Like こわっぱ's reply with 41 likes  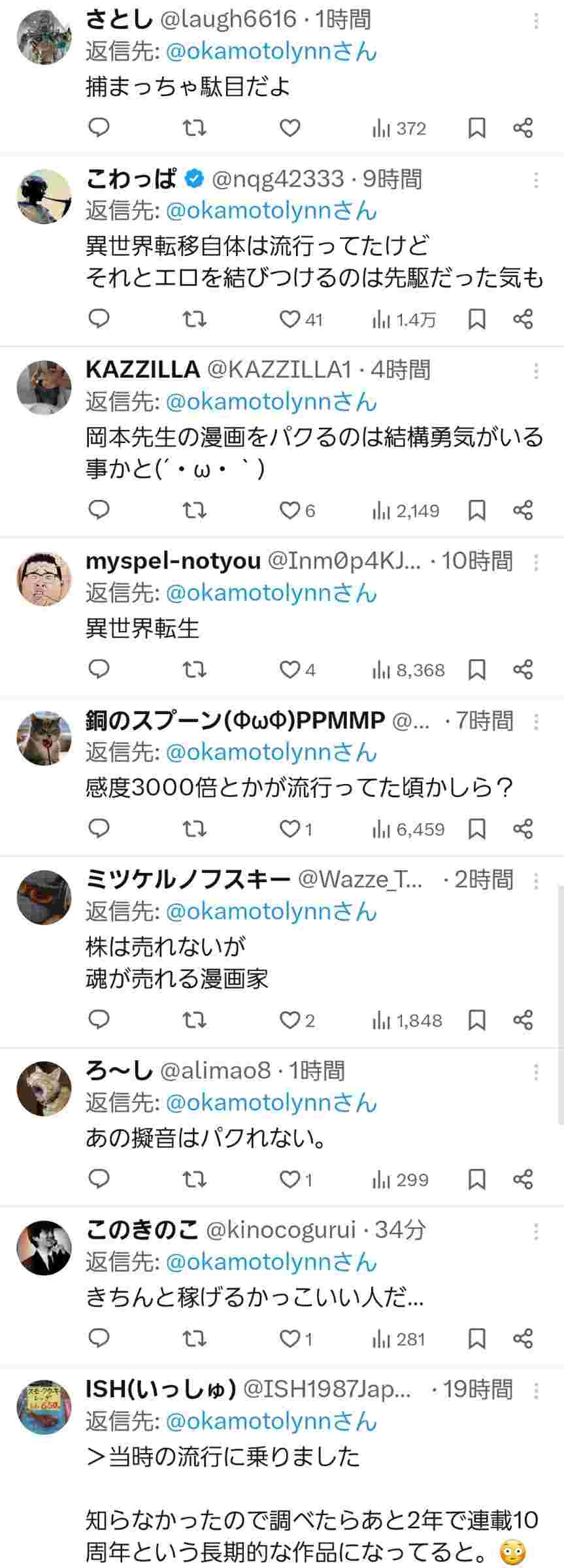coord(290,319)
